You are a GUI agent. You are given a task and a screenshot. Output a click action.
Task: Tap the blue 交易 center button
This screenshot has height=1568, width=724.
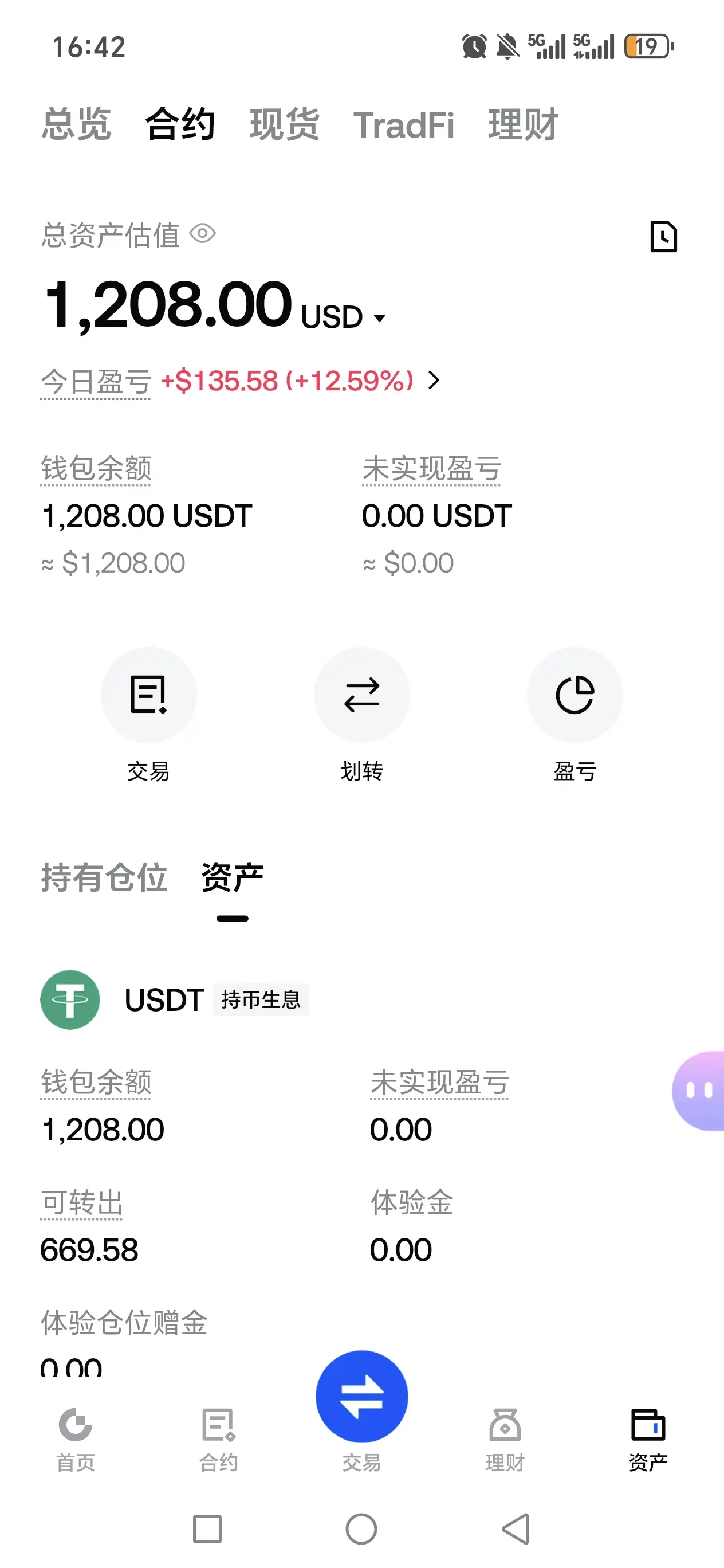[x=362, y=1396]
